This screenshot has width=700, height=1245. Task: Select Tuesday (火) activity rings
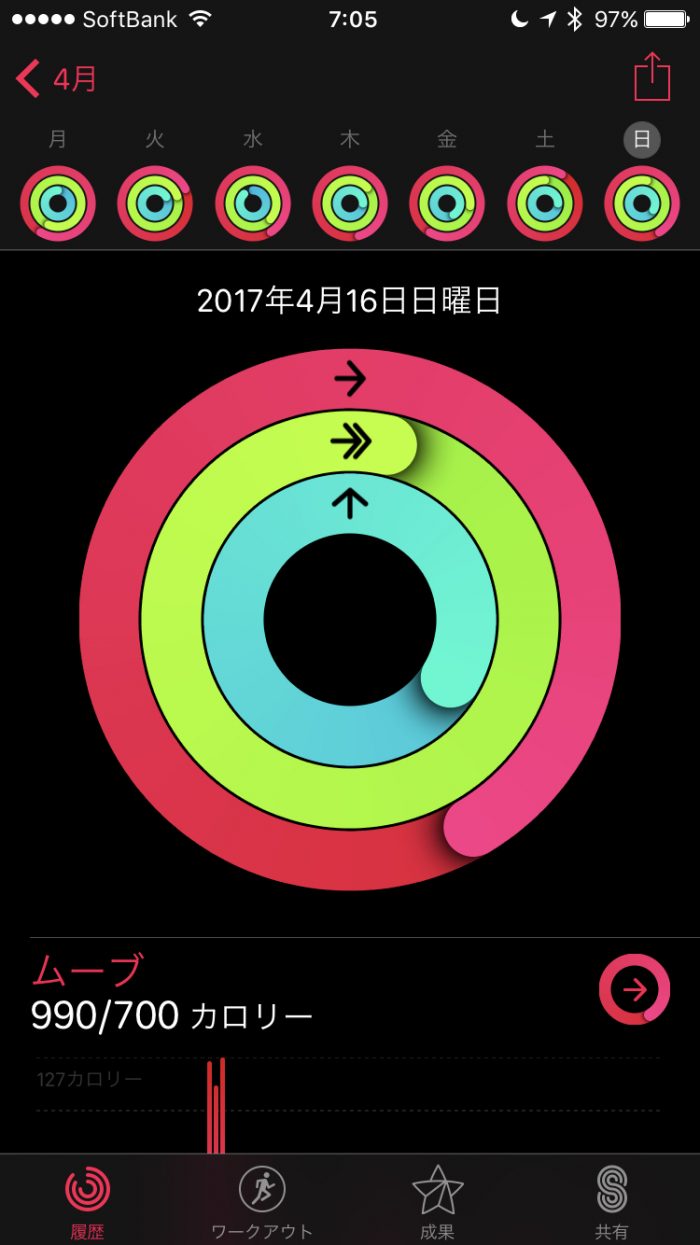tap(155, 203)
